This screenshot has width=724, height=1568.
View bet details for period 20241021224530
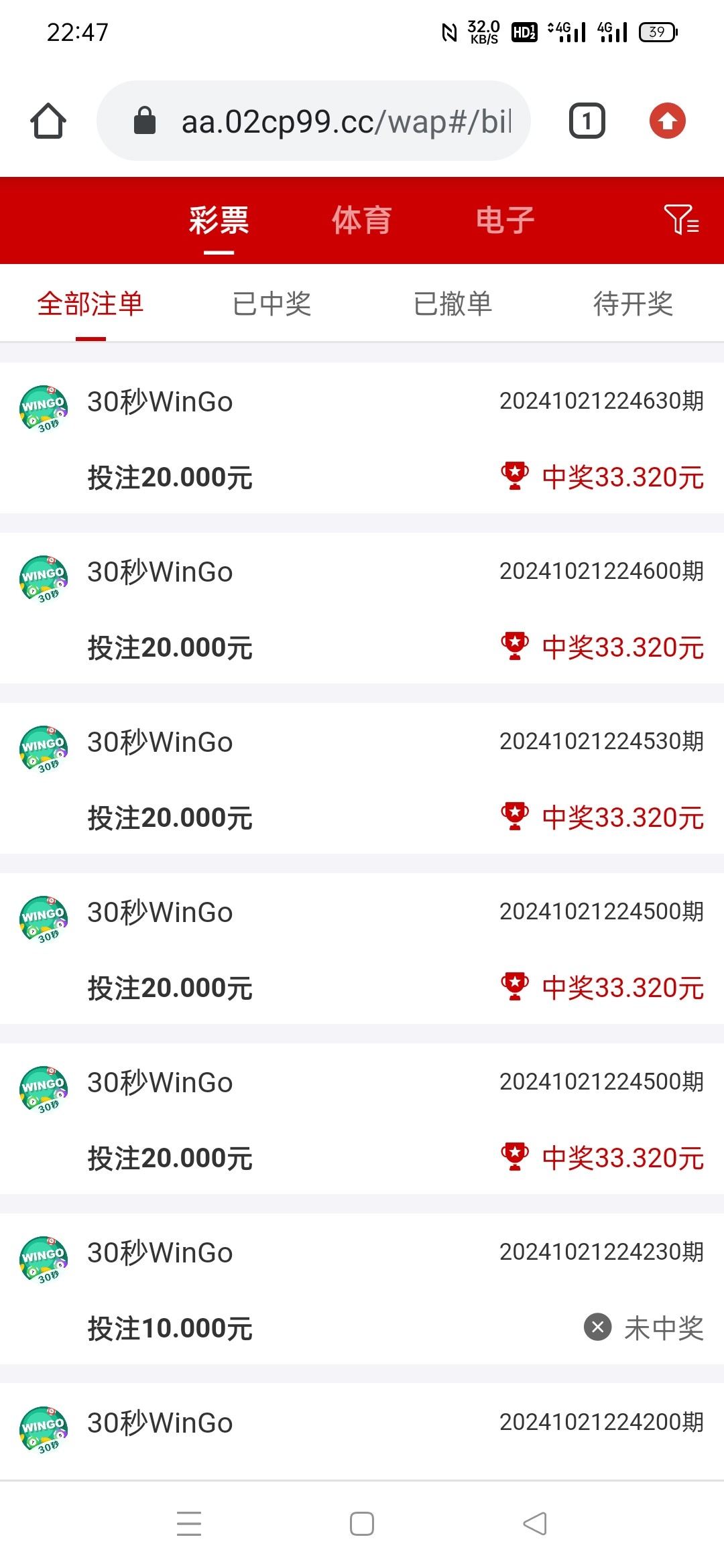coord(362,779)
